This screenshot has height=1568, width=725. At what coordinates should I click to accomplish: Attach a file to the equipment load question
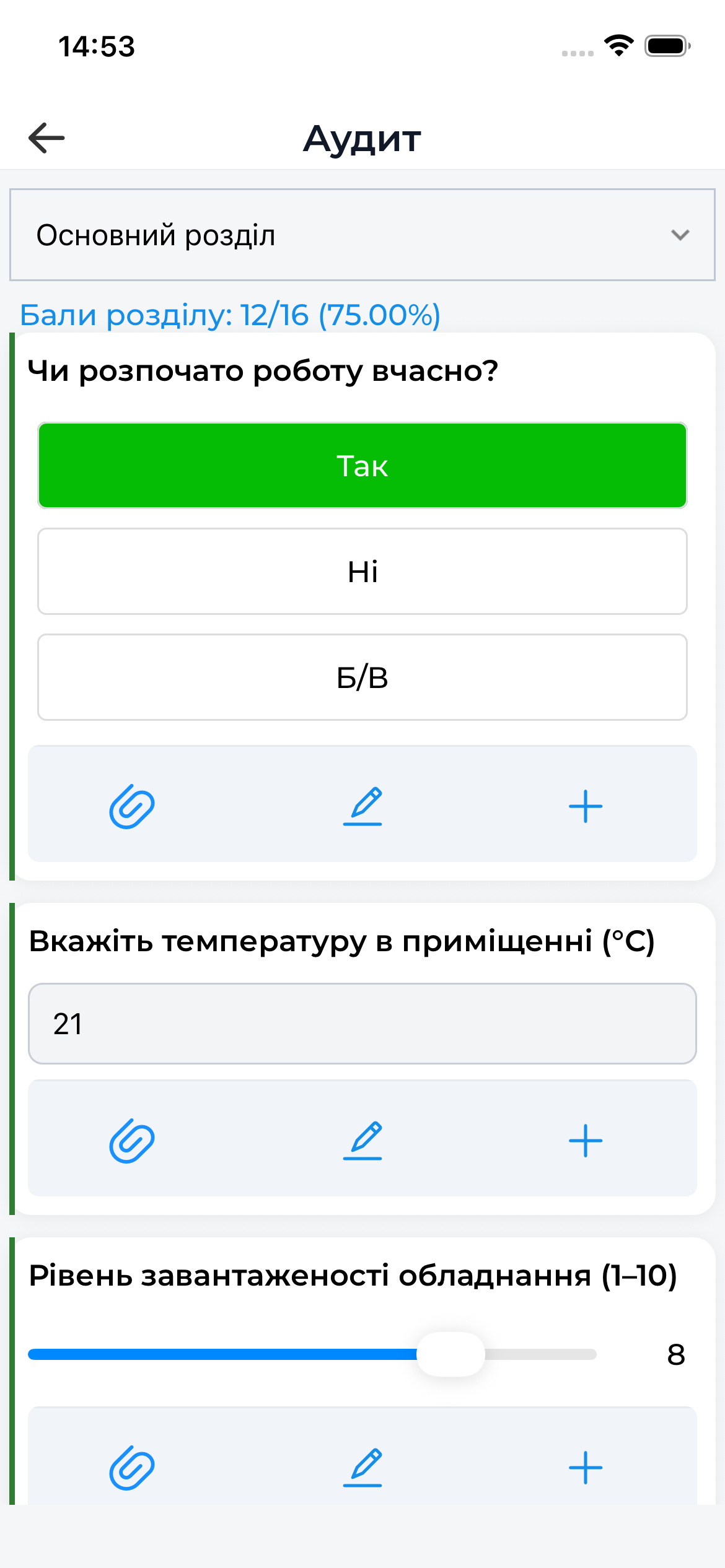pos(131,1468)
